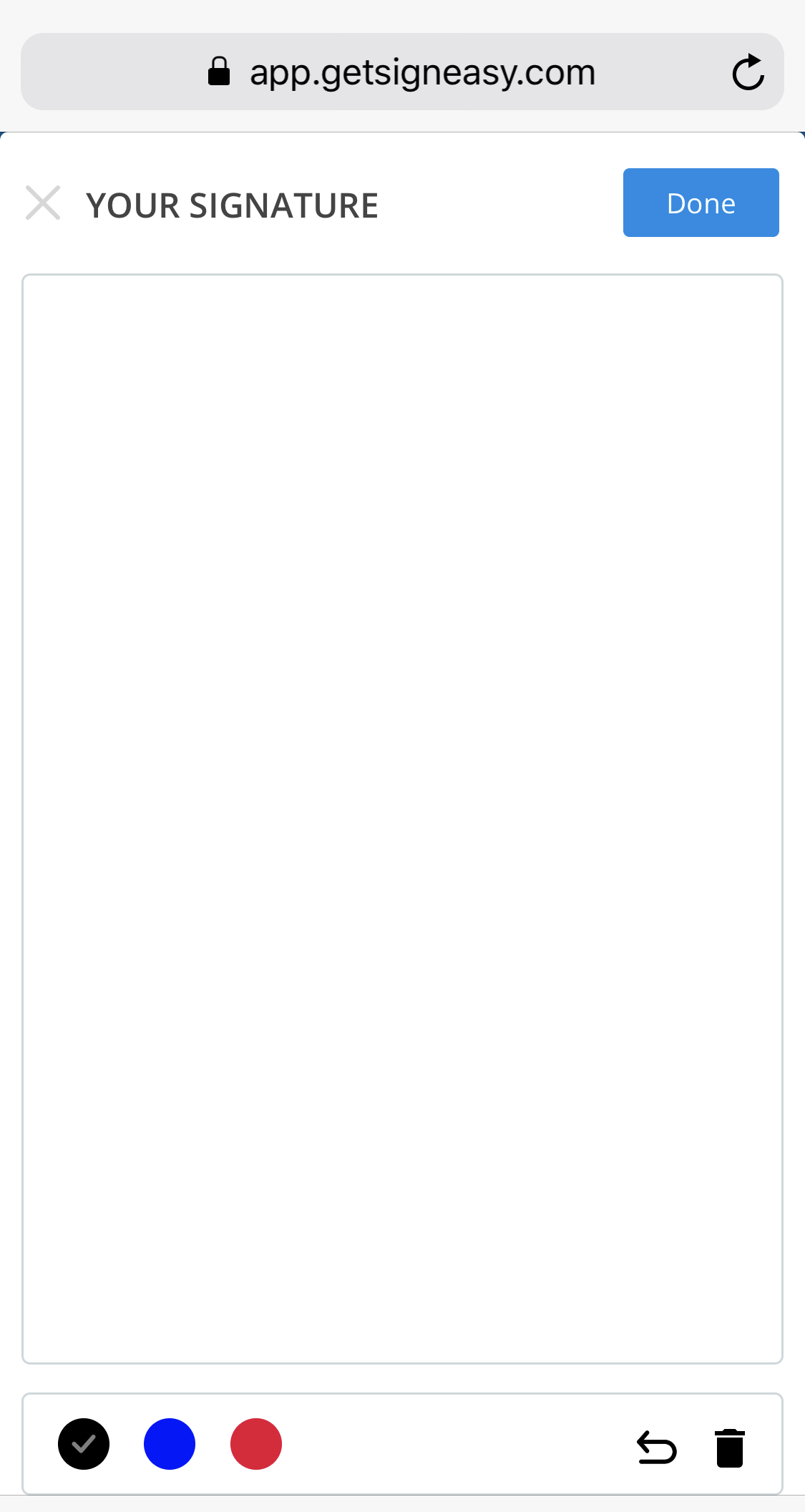
Task: Choose the blue ink color
Action: click(x=170, y=1444)
